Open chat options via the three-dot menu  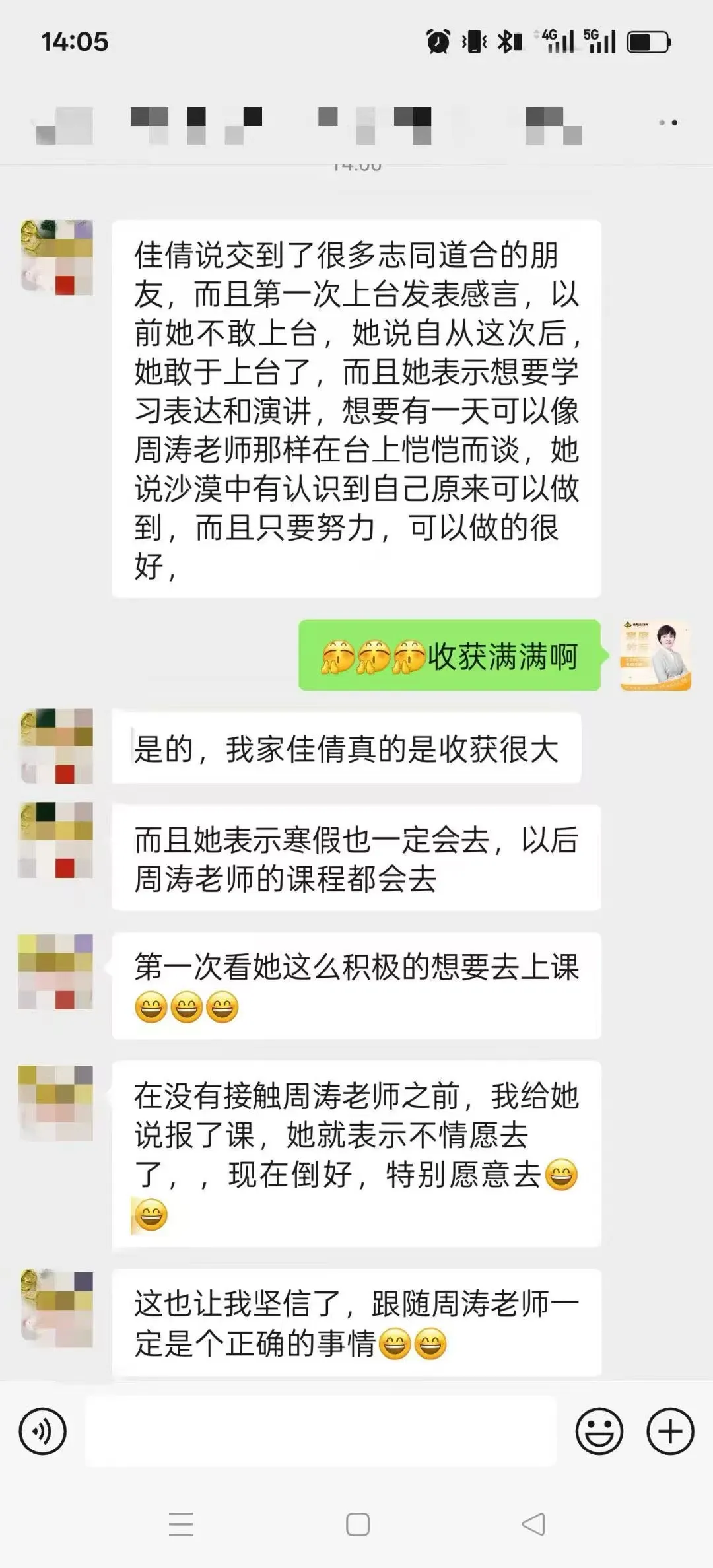[x=667, y=122]
